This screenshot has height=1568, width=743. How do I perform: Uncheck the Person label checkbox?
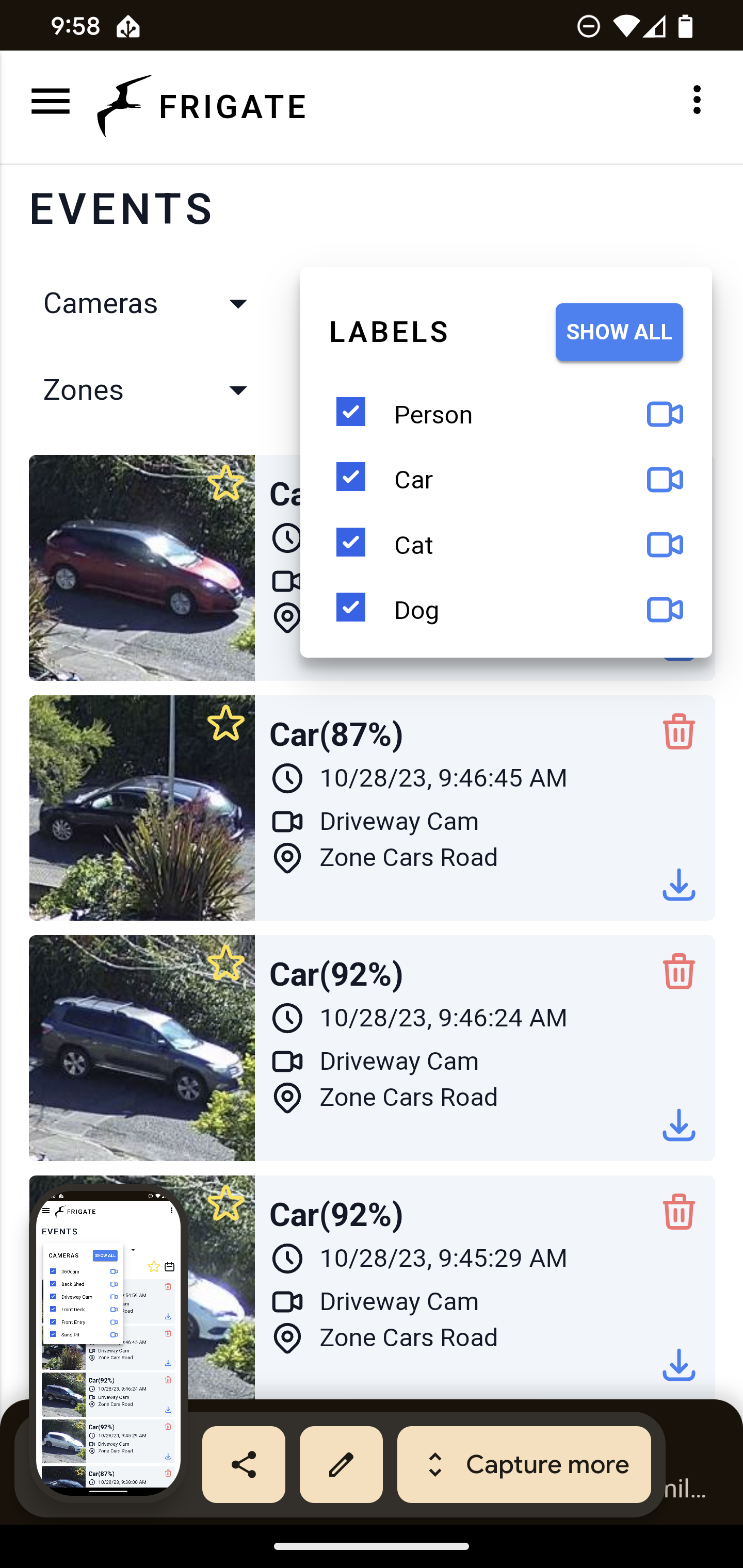pos(351,412)
